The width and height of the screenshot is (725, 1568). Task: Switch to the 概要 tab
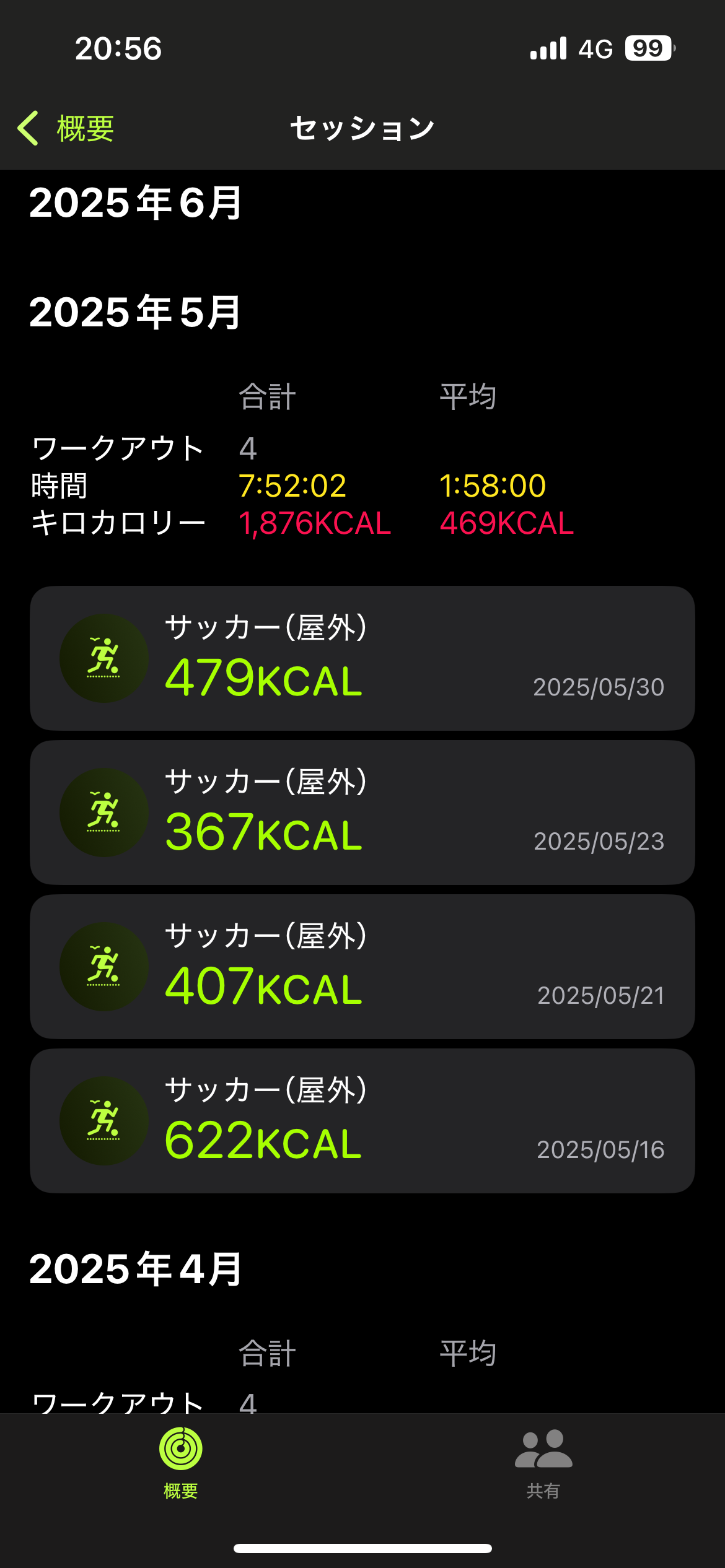coord(180,1463)
